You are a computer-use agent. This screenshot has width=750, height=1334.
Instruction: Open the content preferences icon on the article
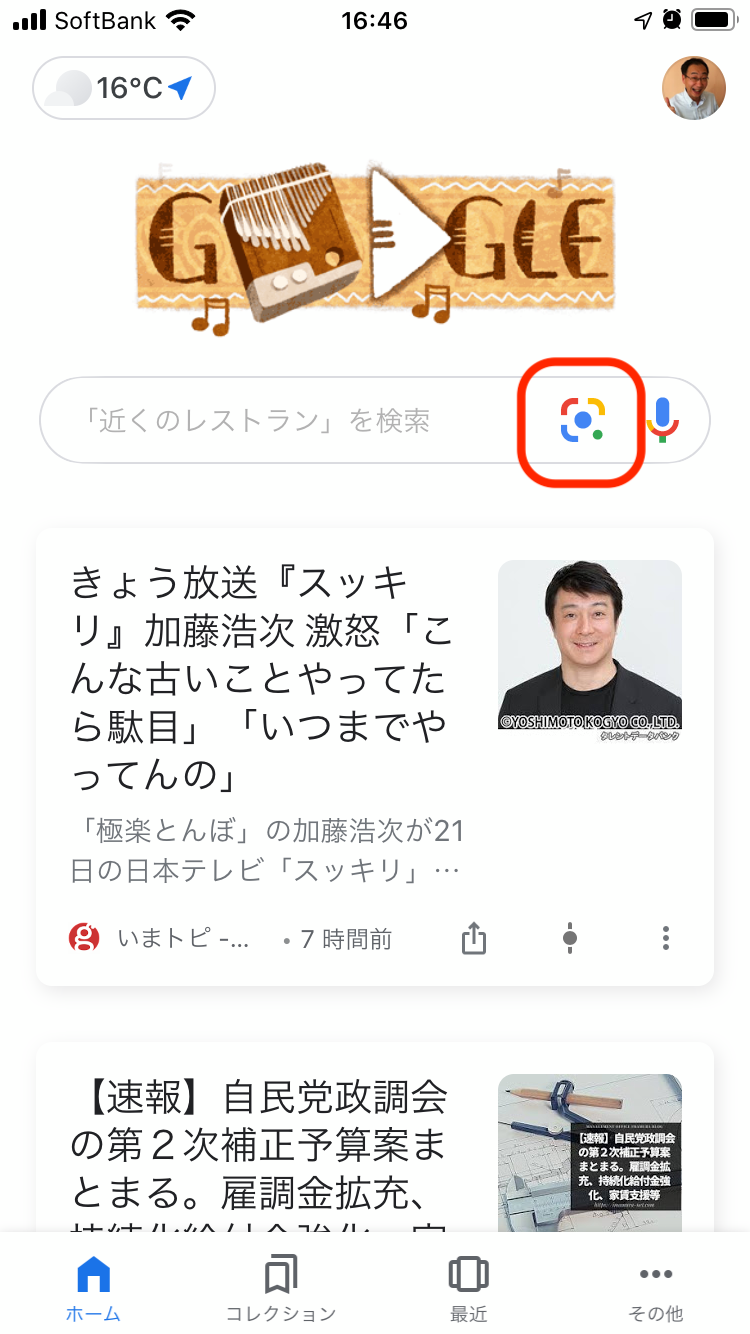(x=569, y=938)
